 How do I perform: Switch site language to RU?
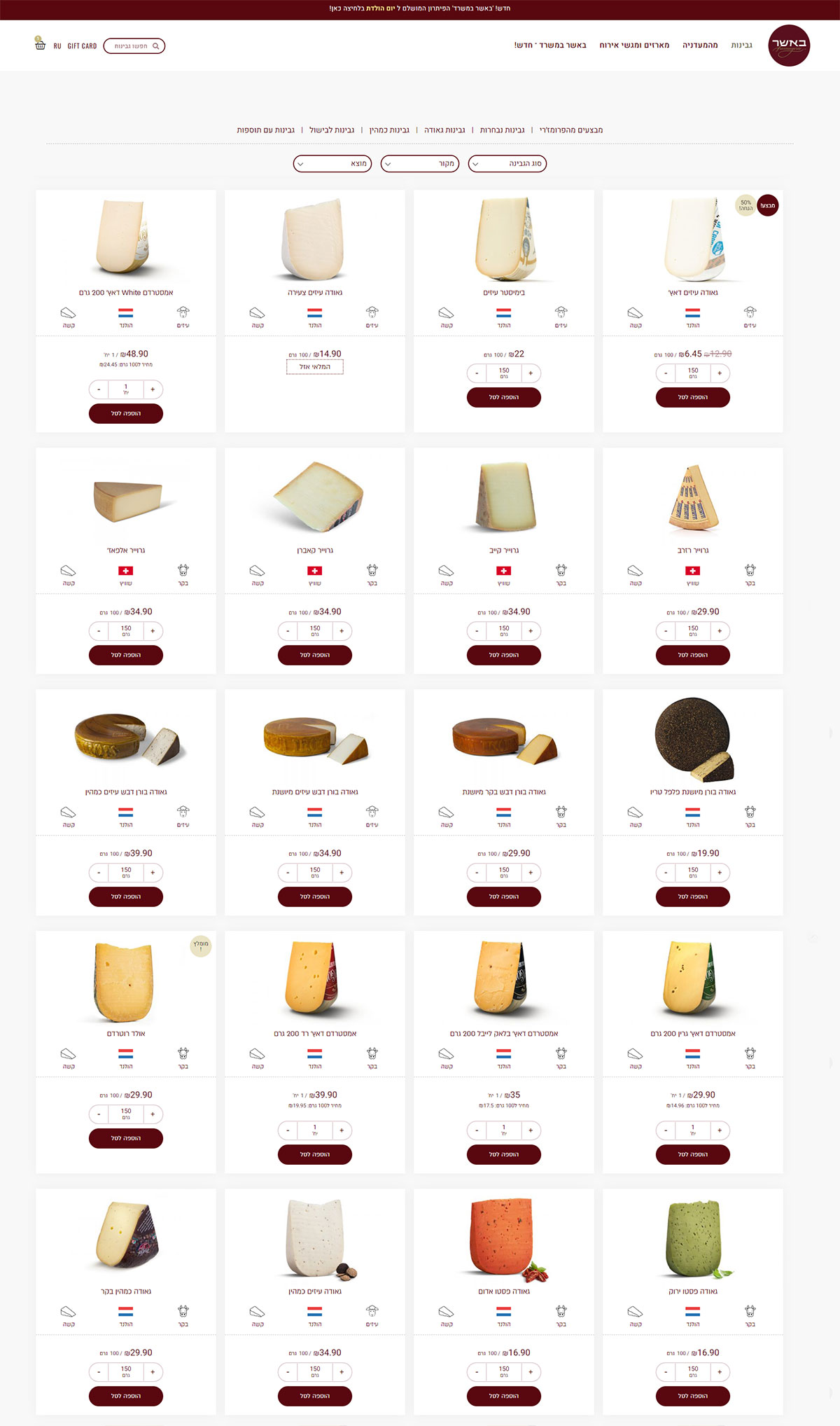57,46
